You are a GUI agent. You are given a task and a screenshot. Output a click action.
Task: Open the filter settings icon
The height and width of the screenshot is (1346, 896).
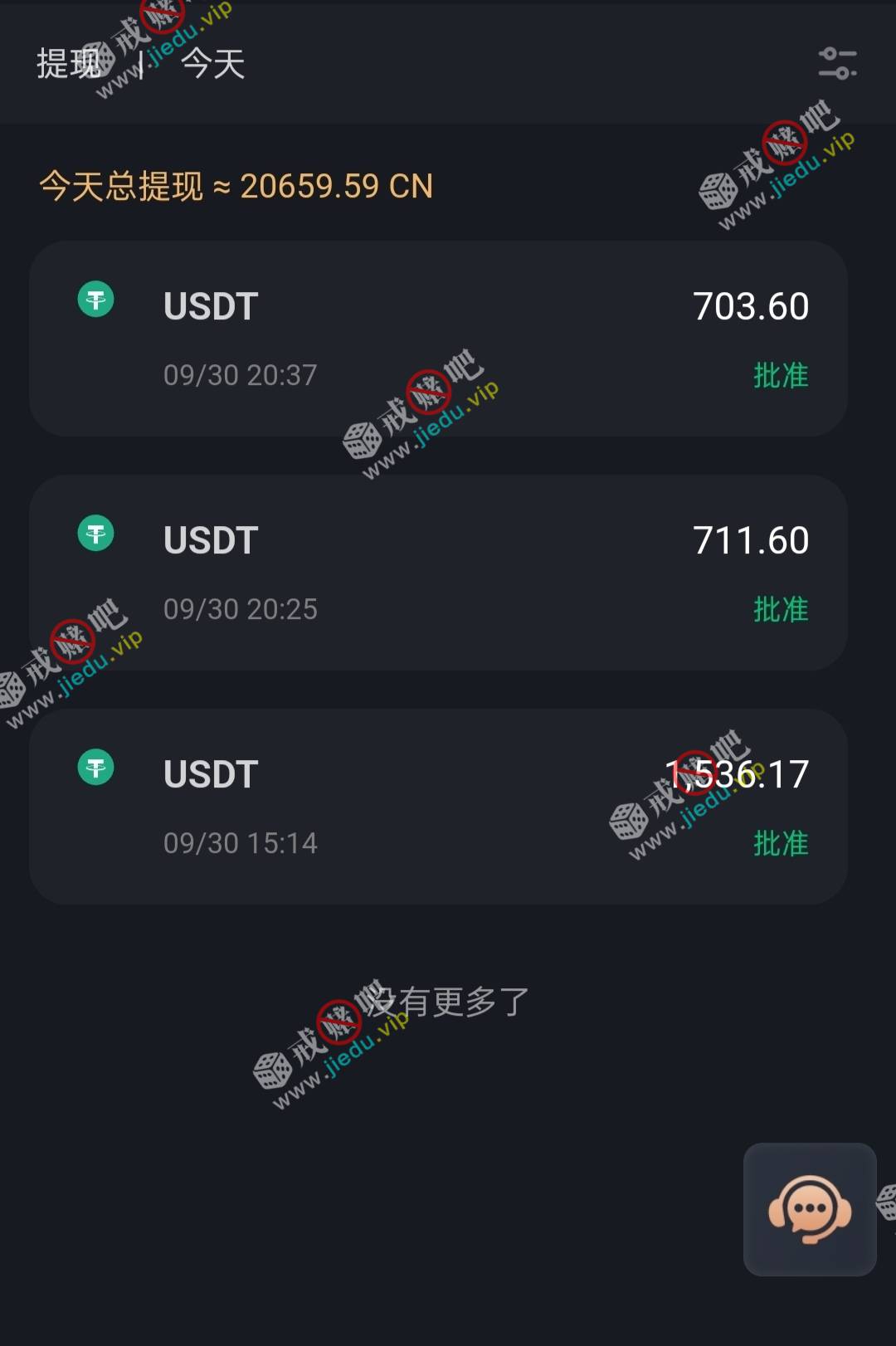click(837, 64)
